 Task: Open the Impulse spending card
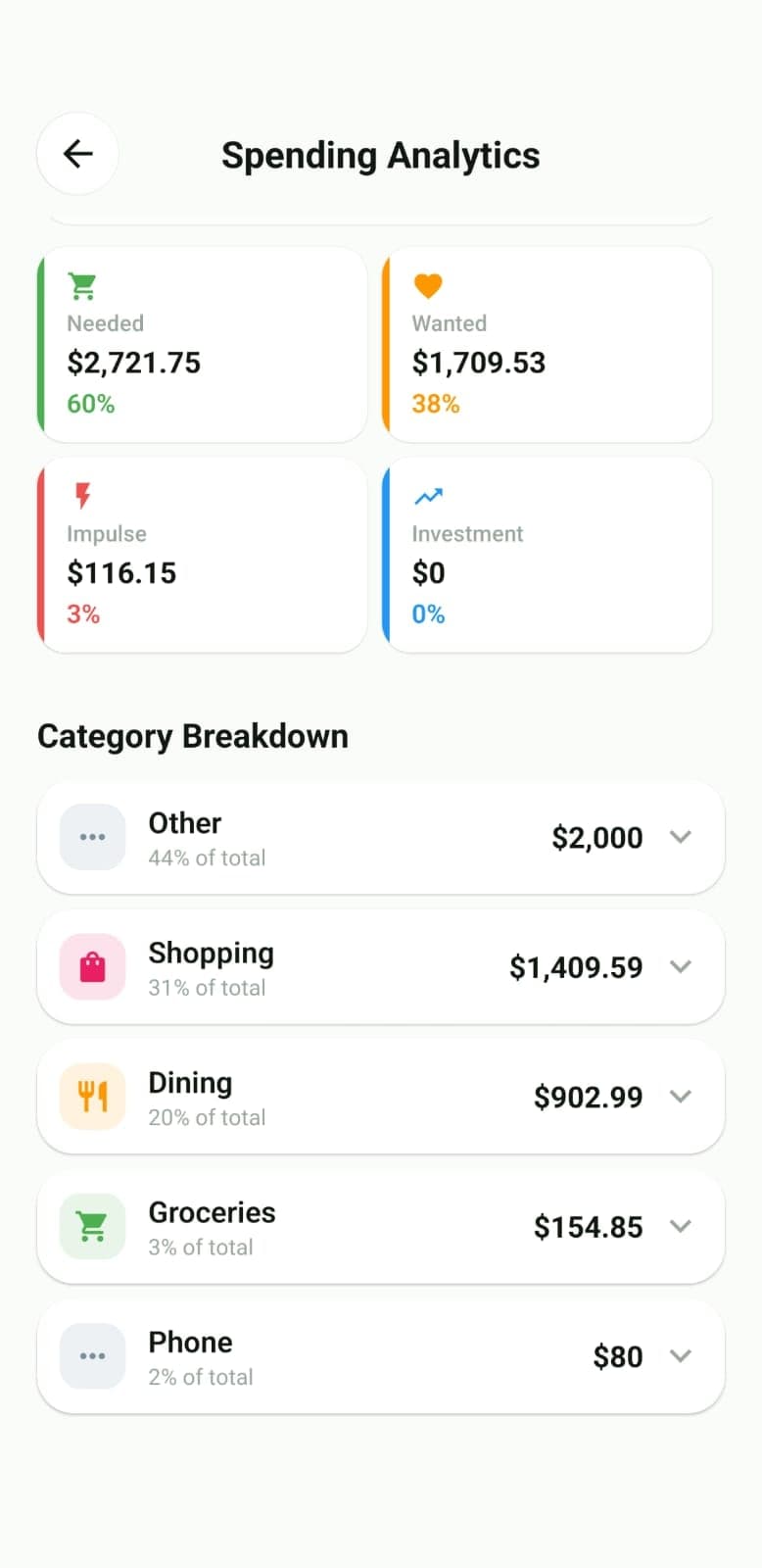coord(201,554)
